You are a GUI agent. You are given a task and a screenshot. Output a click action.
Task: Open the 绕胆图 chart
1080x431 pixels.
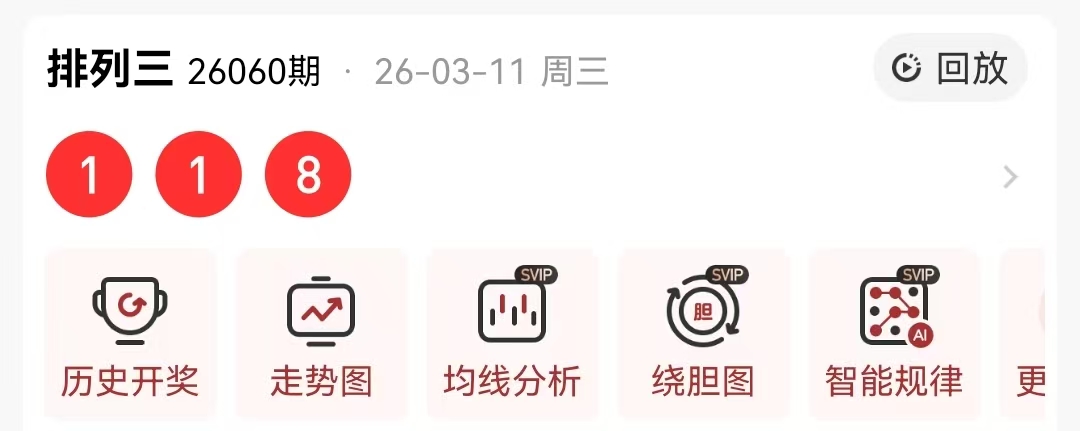(x=703, y=335)
